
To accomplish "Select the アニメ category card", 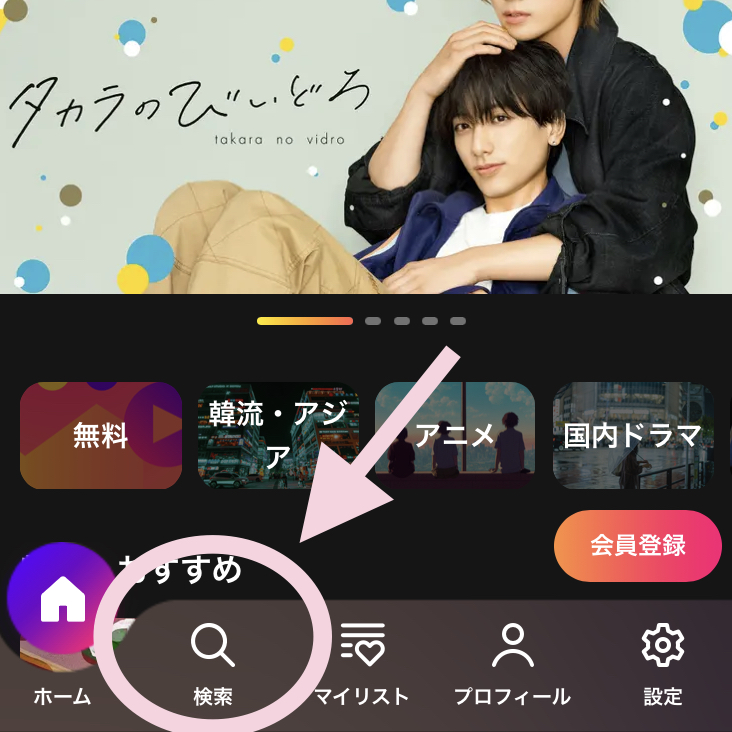I will pyautogui.click(x=455, y=435).
